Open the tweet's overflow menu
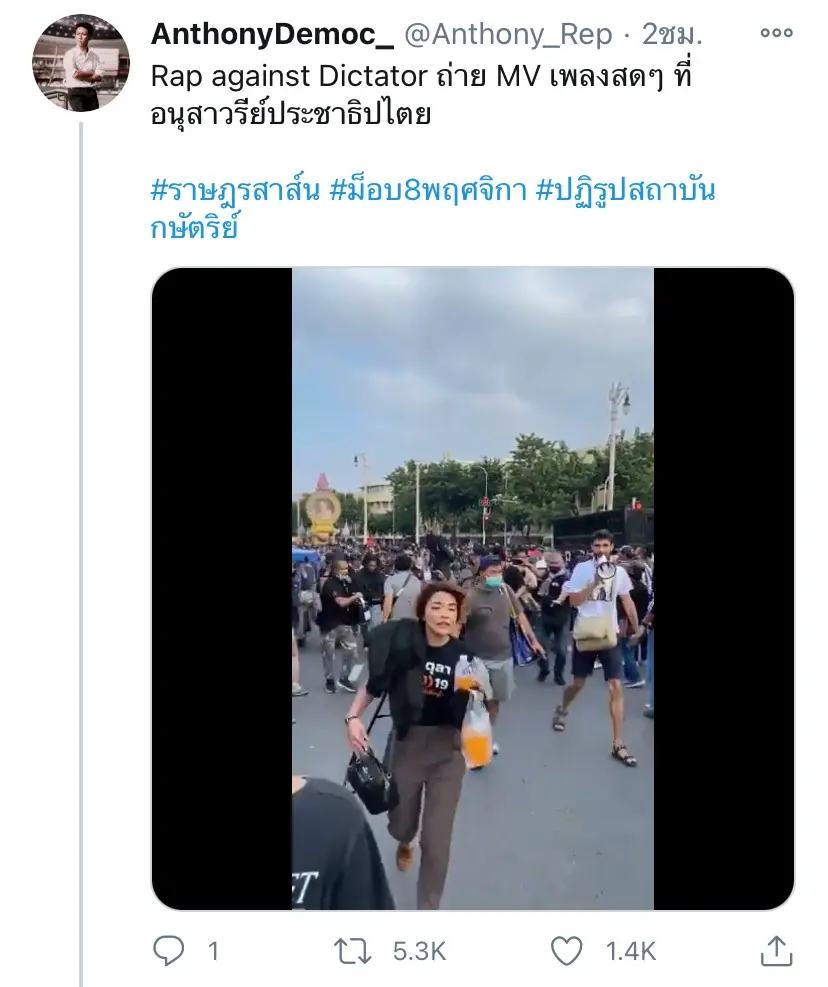 click(776, 33)
